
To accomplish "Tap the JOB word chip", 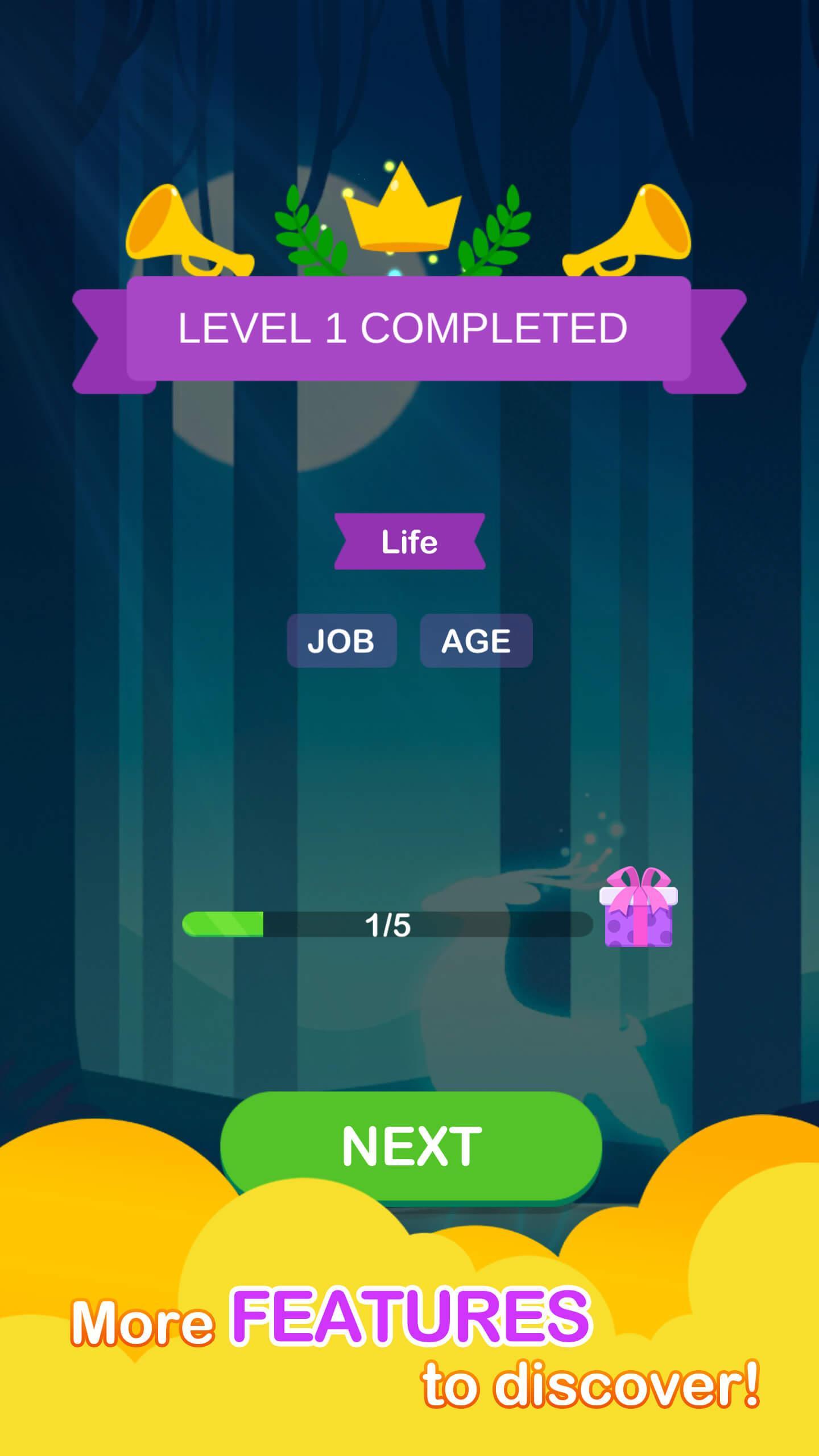I will click(341, 641).
